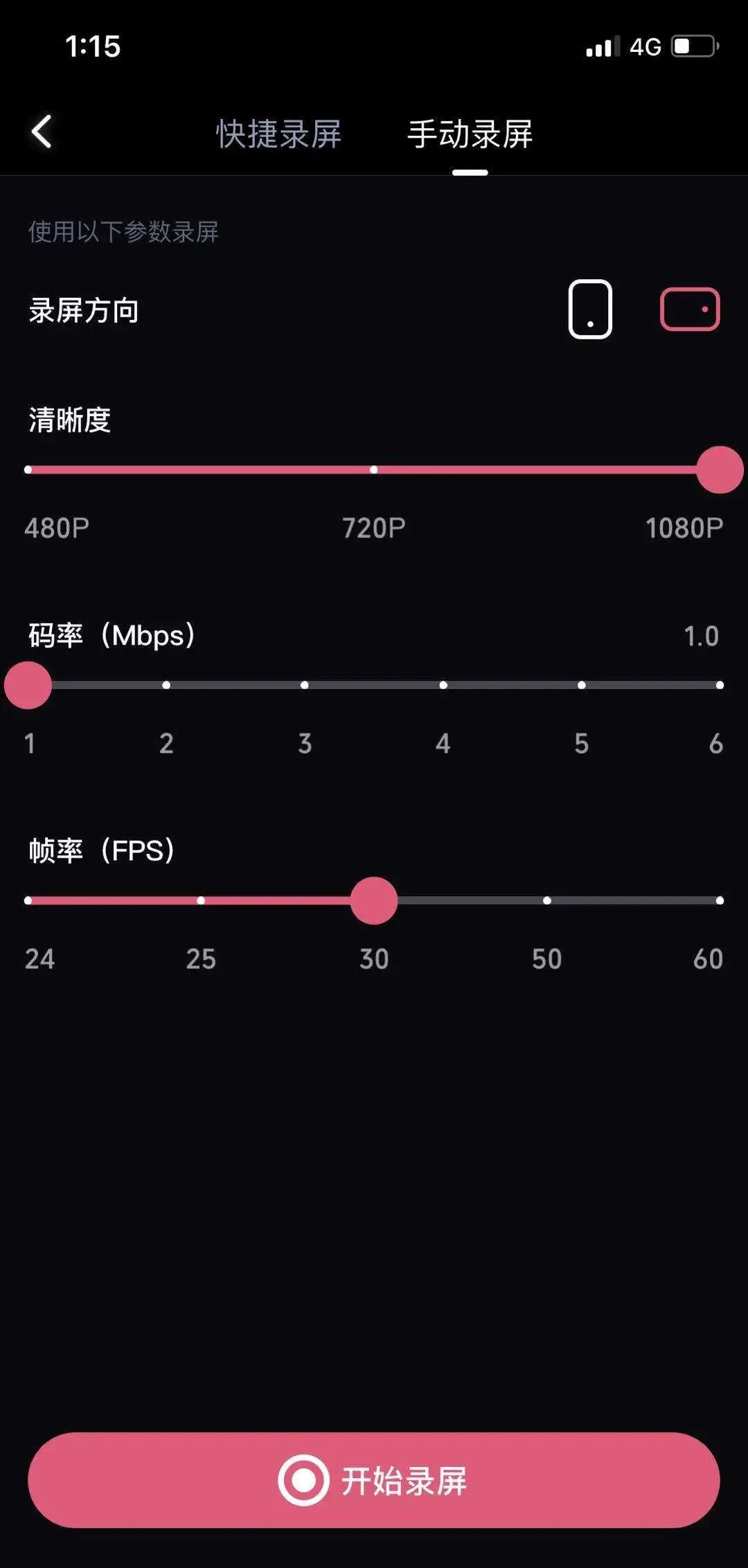Move 码率 slider to value 3
The width and height of the screenshot is (748, 1568).
point(305,684)
